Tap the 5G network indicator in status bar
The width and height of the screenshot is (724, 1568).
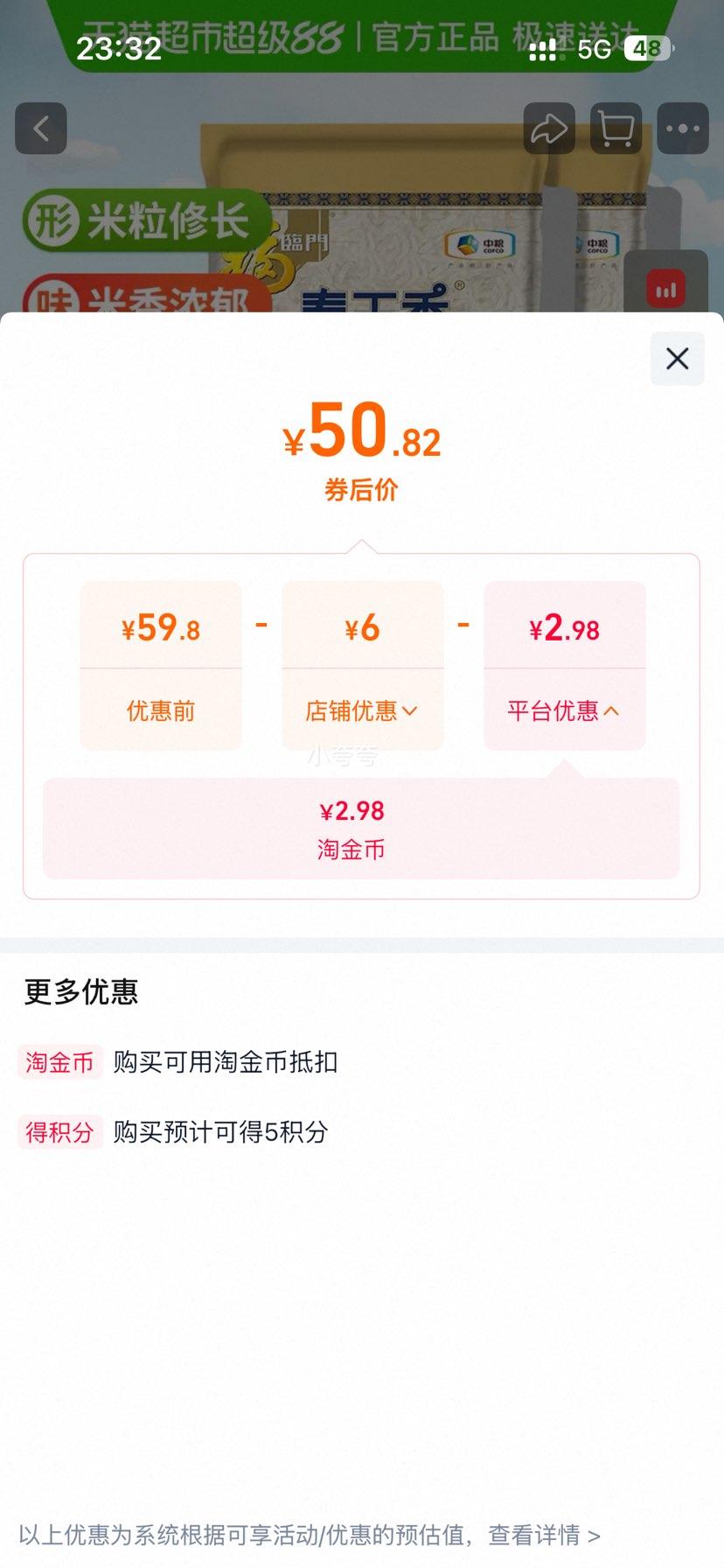click(595, 51)
